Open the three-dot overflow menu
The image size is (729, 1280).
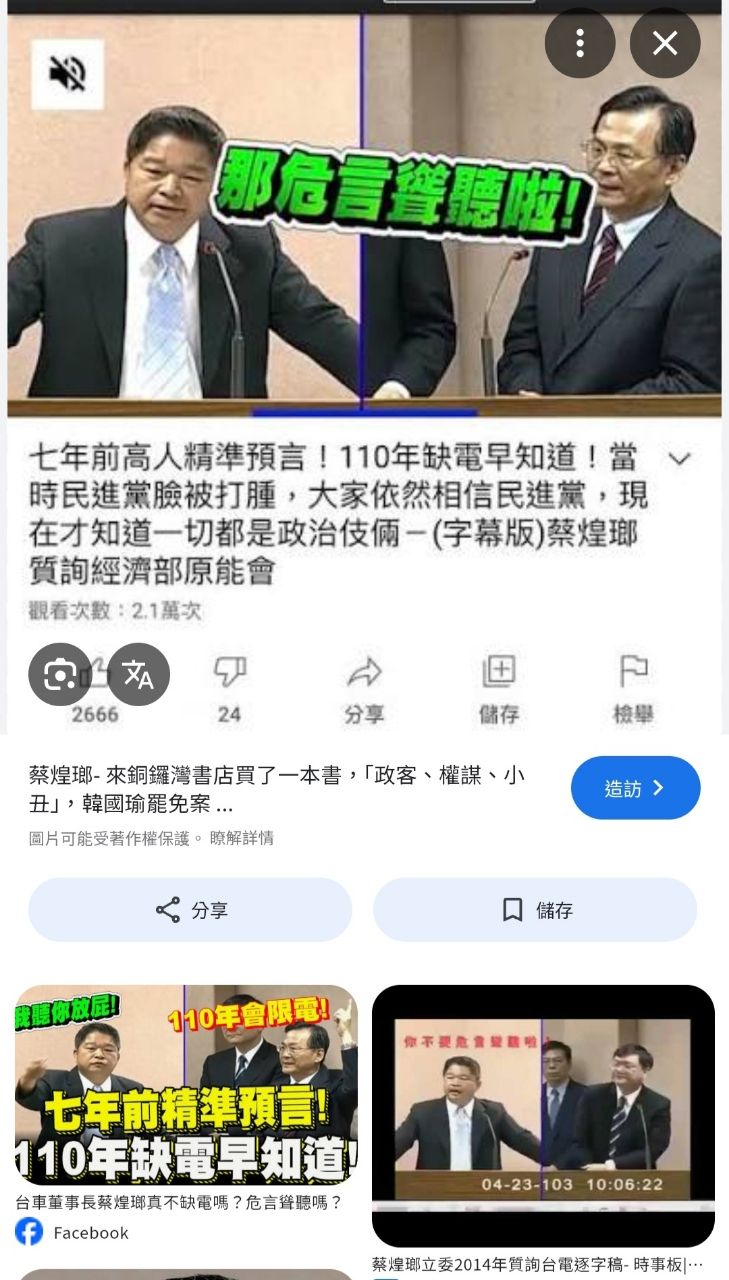pyautogui.click(x=580, y=43)
